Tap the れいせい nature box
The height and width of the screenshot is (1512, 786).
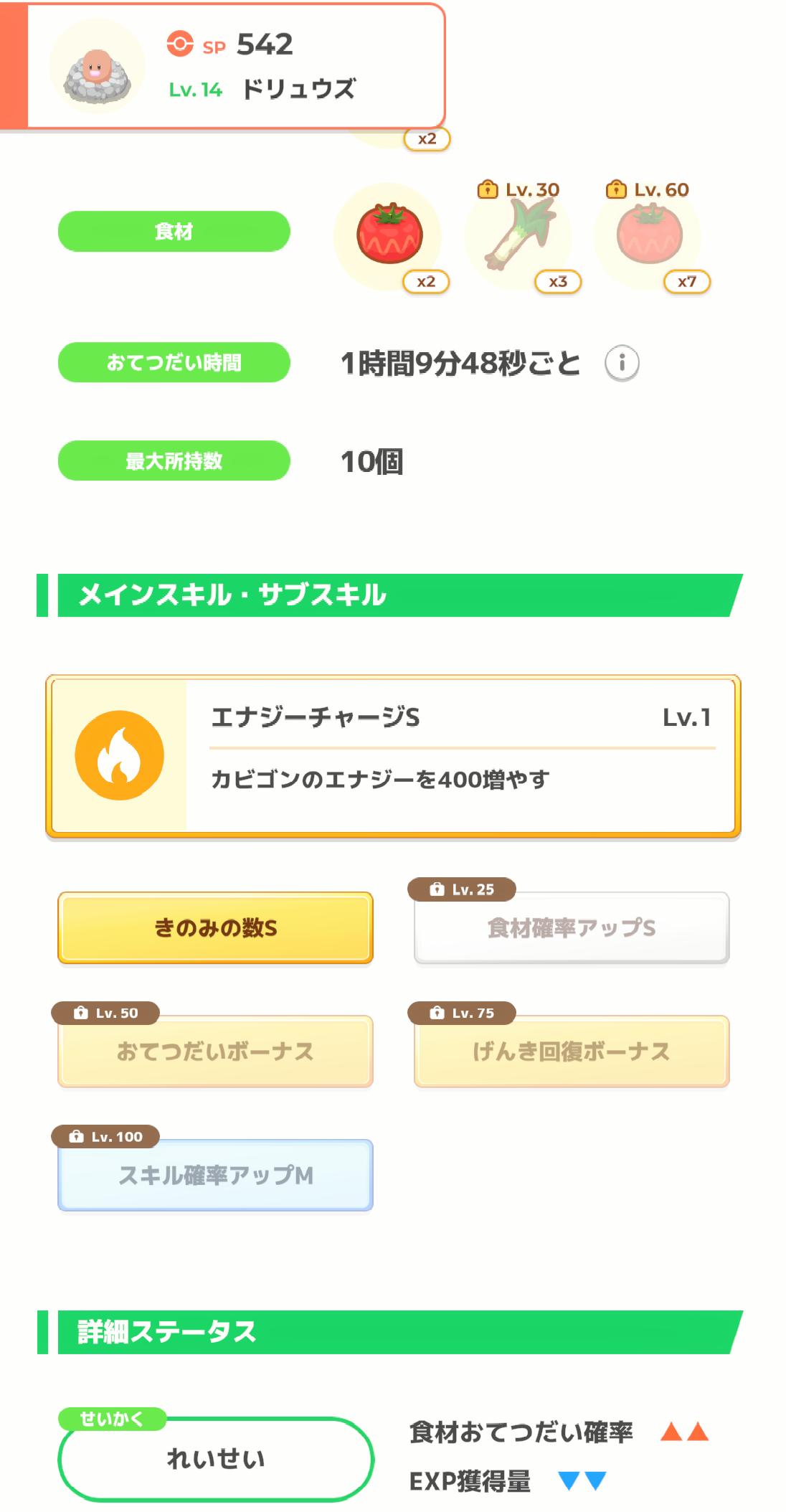pyautogui.click(x=215, y=1457)
